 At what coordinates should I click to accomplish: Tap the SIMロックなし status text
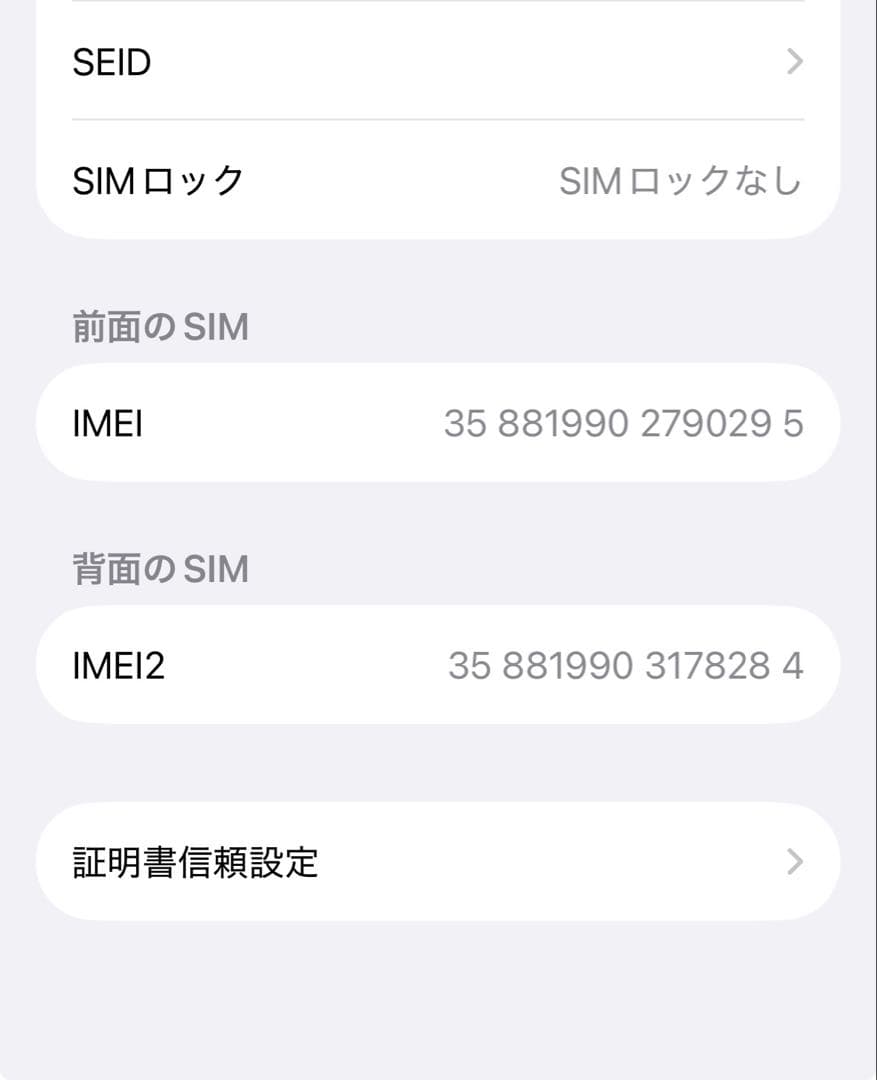680,181
